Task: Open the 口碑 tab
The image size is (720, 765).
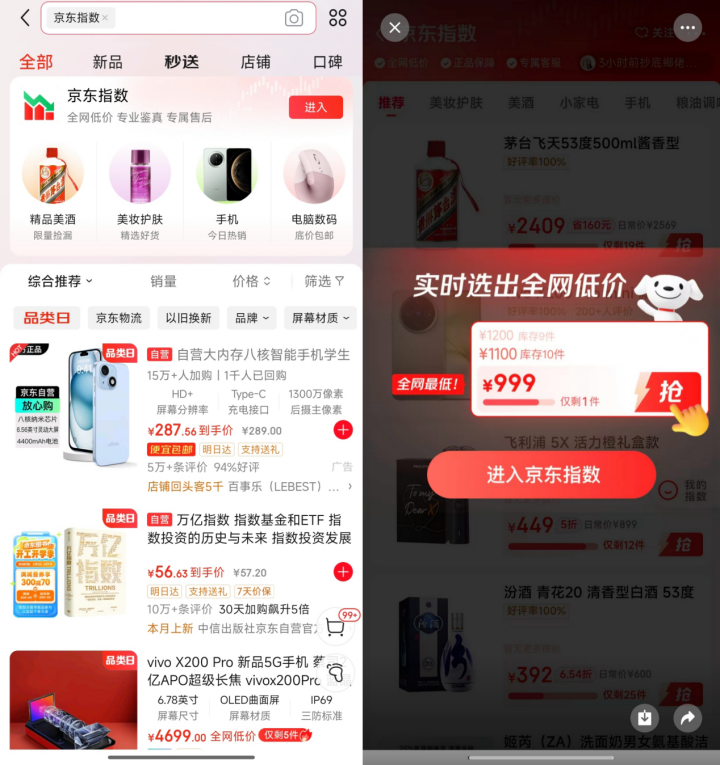Action: click(327, 62)
